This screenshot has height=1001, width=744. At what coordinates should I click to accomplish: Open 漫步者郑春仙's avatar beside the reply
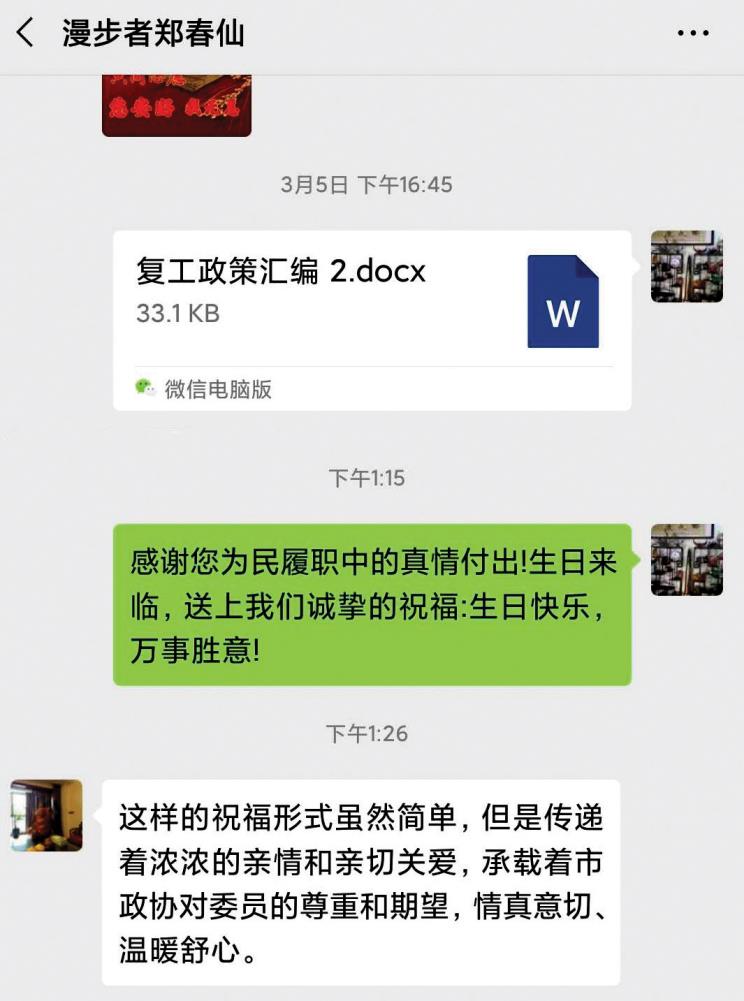[47, 815]
